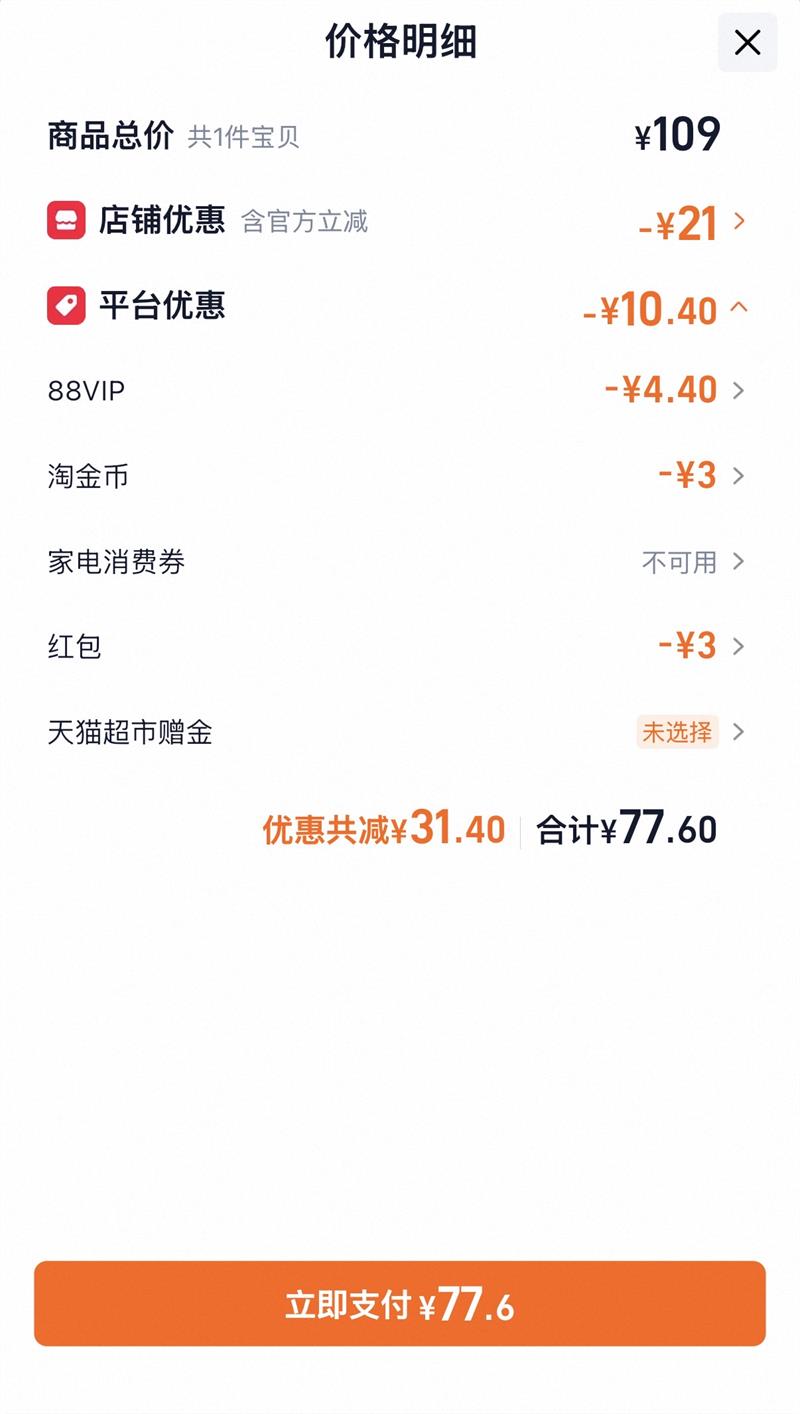Switch to the 价格明细 header title
800x1414 pixels.
pos(400,41)
